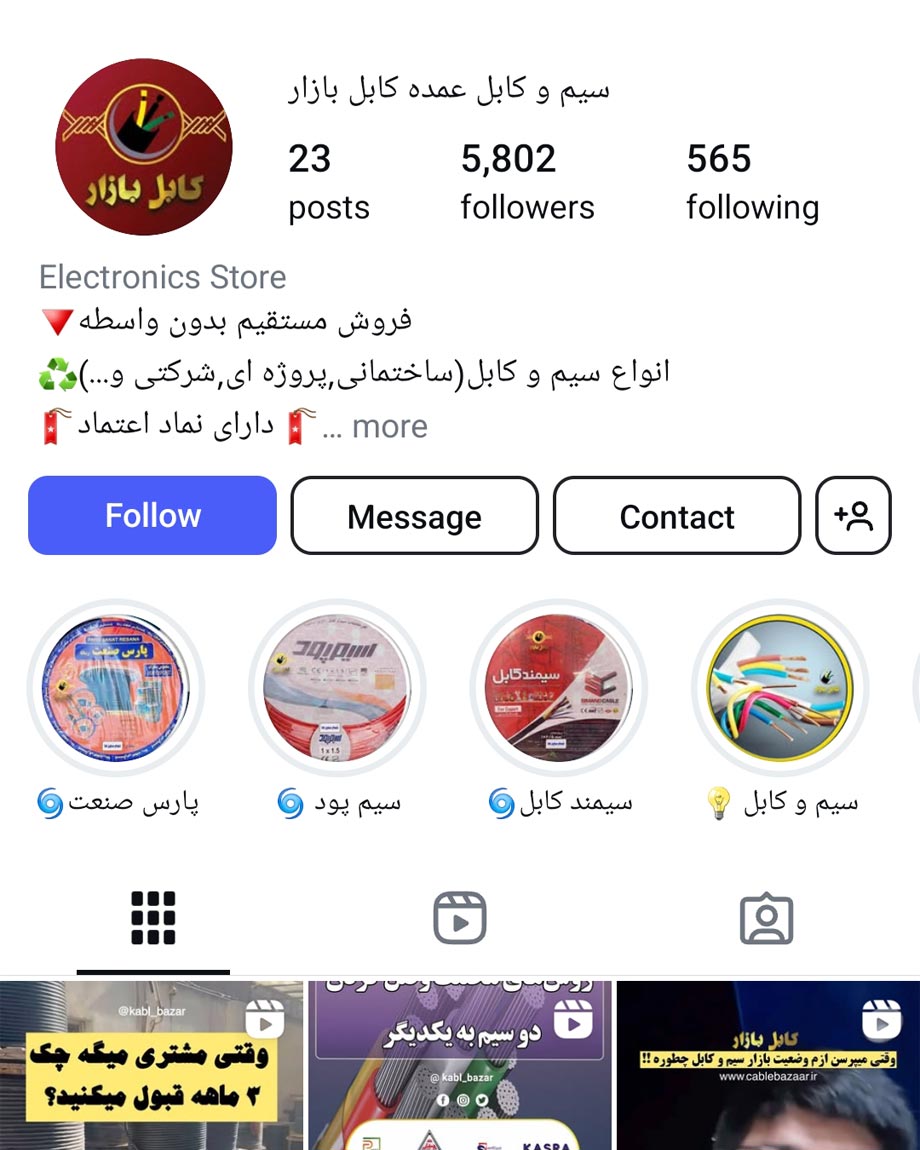Switch to the tagged posts tab
The height and width of the screenshot is (1150, 920).
pyautogui.click(x=766, y=918)
